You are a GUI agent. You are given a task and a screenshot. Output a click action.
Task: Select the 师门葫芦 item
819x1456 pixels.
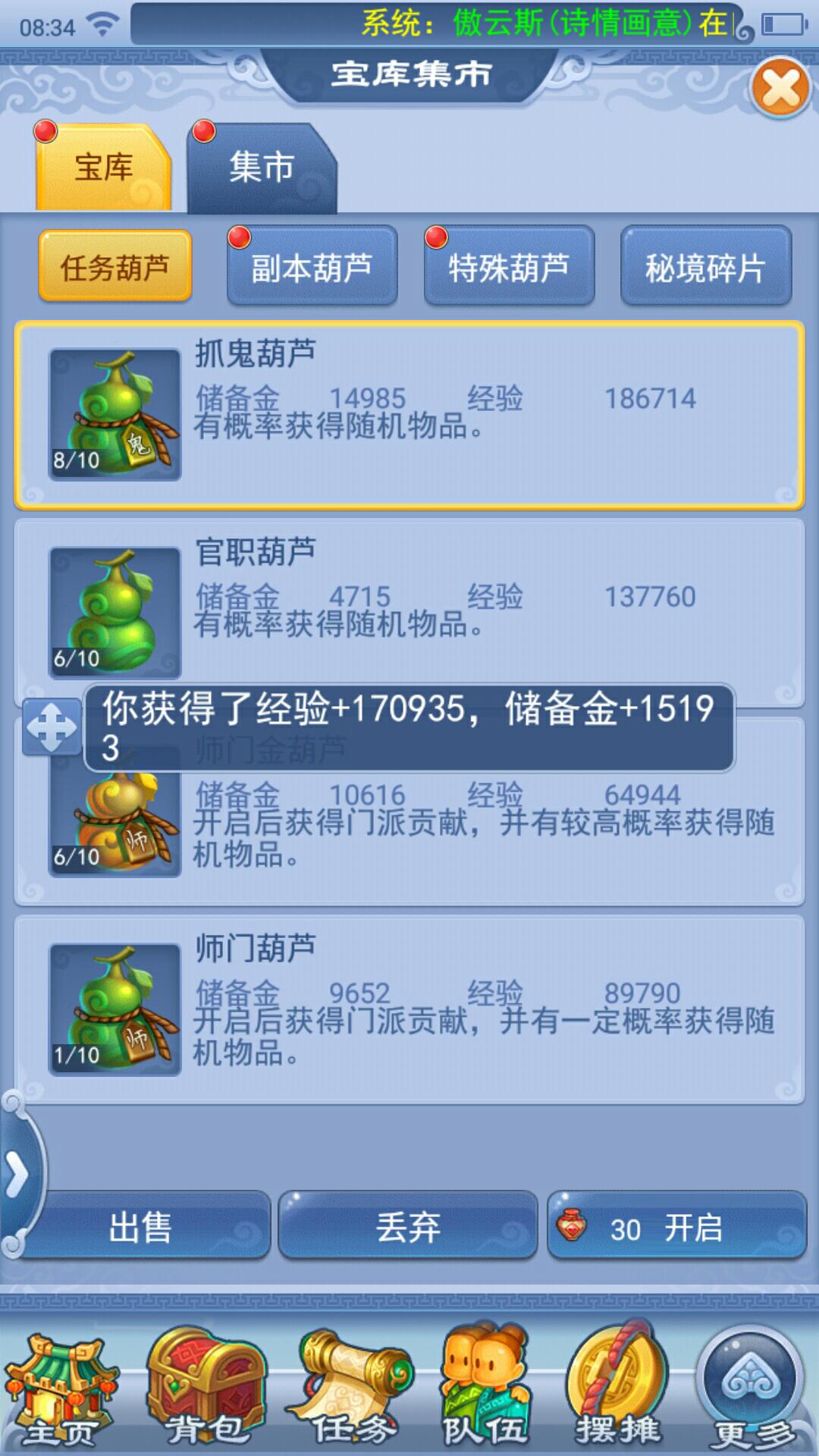coord(409,1009)
